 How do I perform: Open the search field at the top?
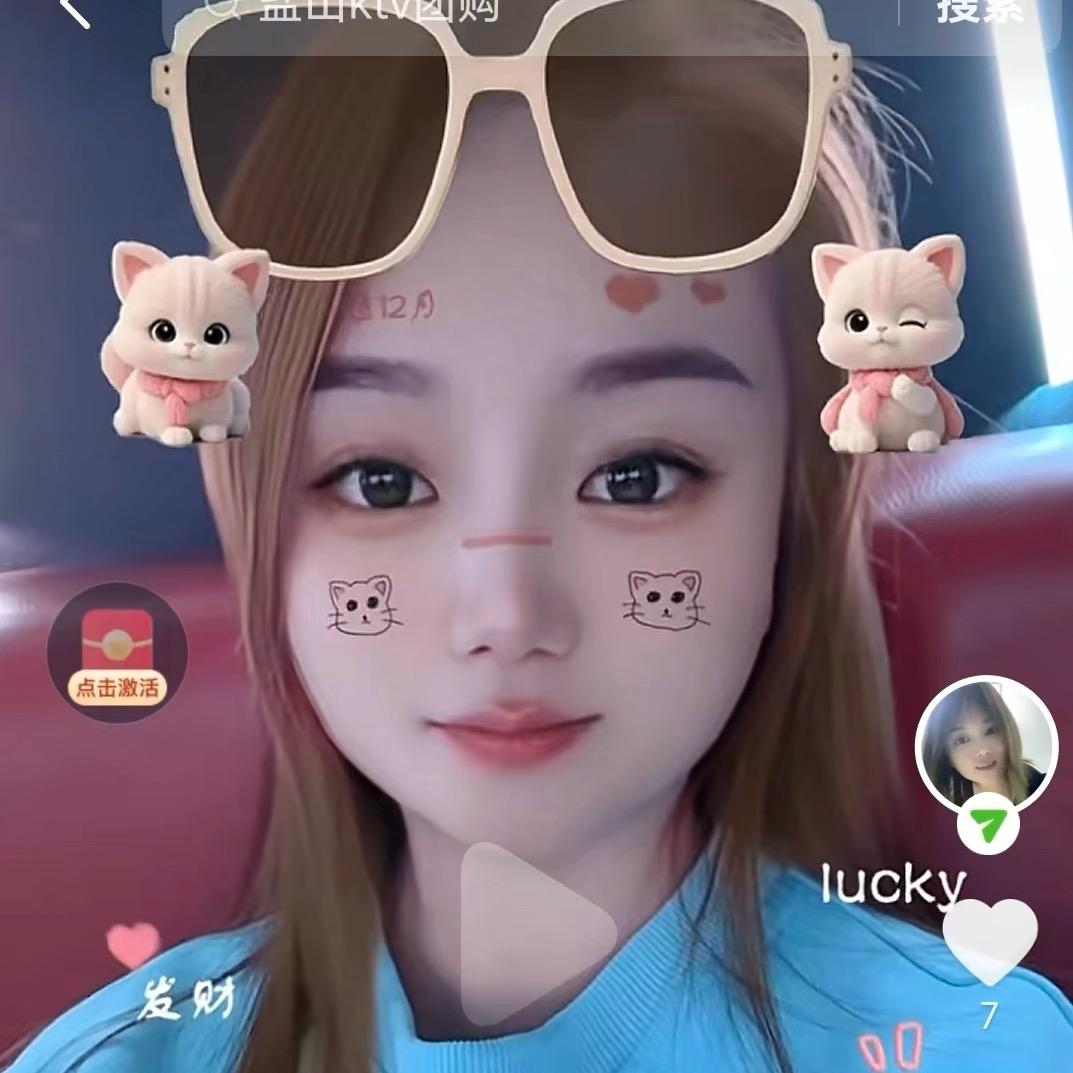520,12
